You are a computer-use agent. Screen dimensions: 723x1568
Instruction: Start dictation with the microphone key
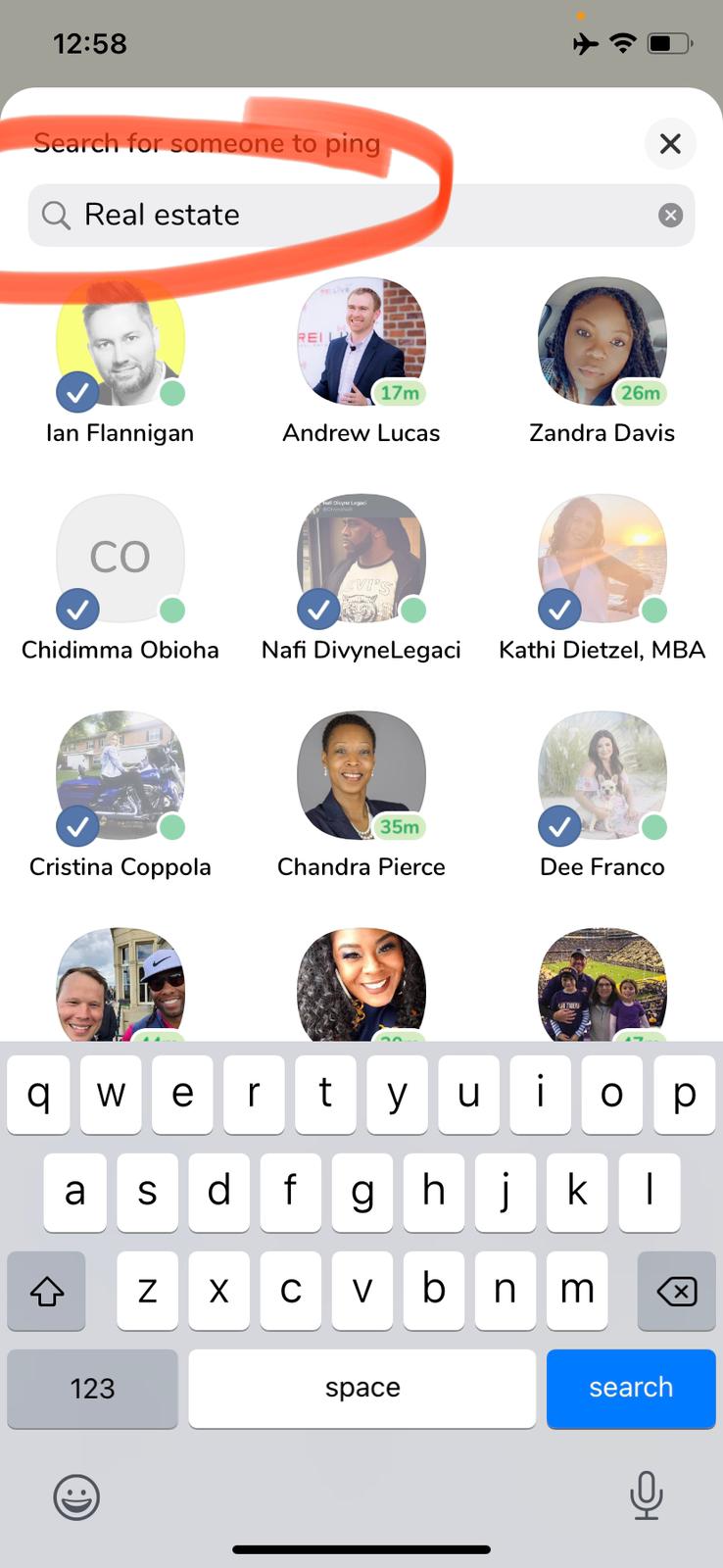coord(647,1495)
